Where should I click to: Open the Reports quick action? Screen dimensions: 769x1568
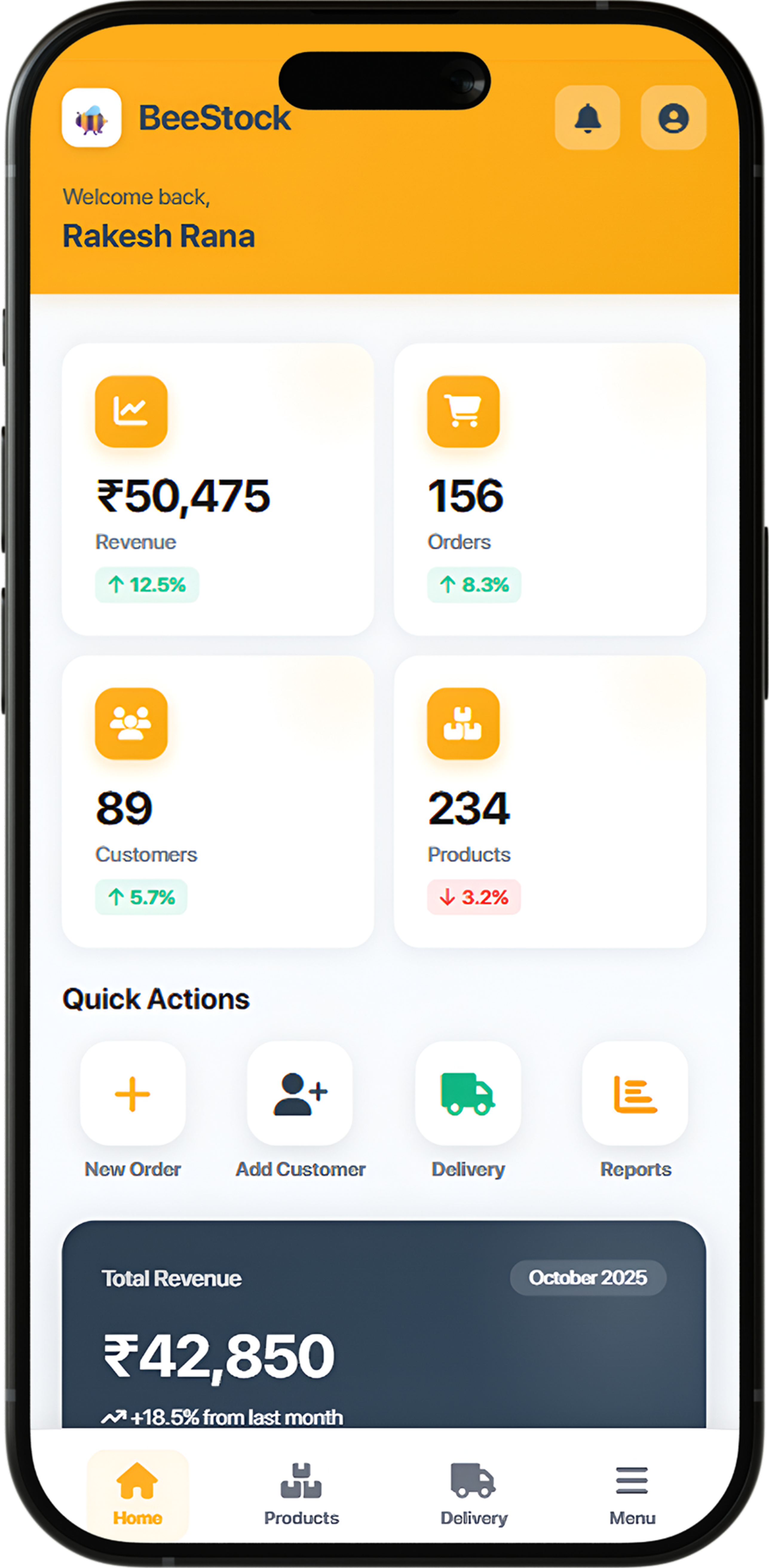(x=635, y=1094)
